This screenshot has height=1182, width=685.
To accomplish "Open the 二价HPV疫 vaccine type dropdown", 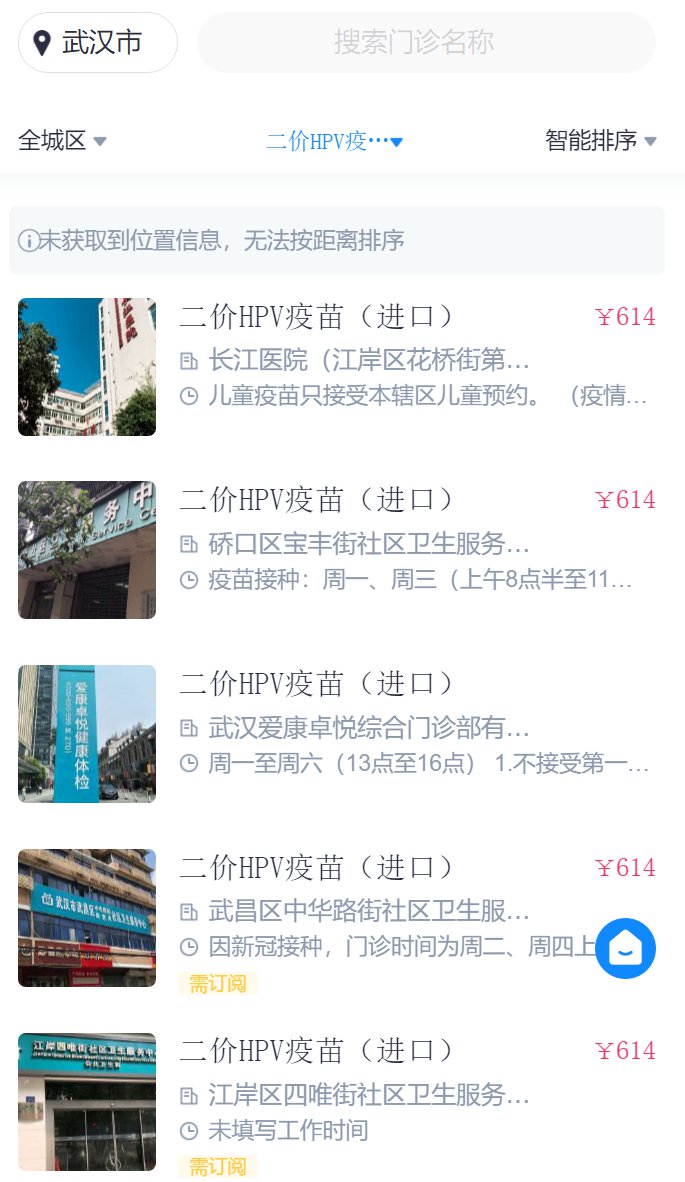I will pyautogui.click(x=334, y=141).
